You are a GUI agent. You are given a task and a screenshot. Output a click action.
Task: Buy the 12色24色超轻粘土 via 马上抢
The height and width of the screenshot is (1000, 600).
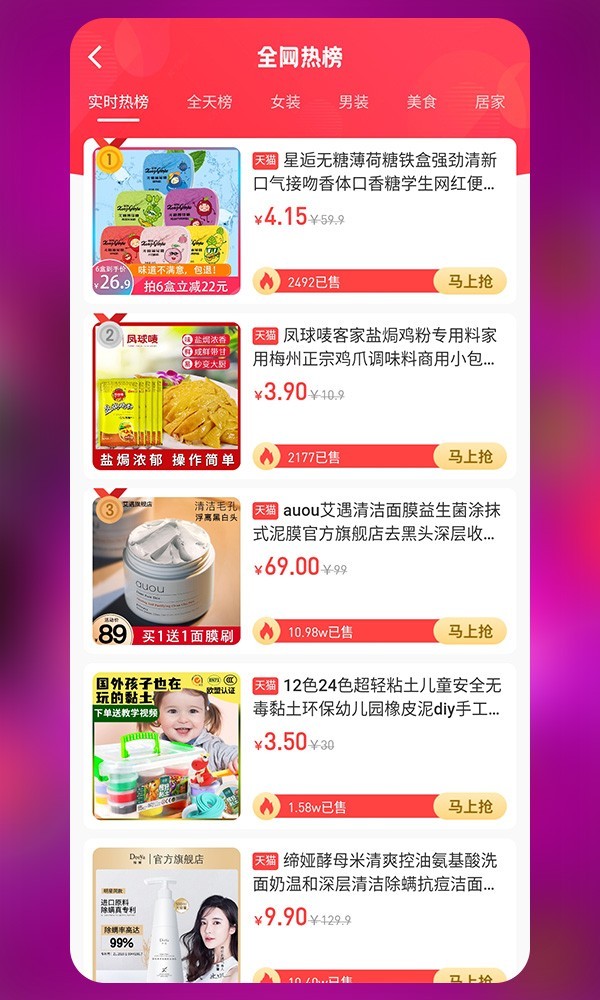click(x=470, y=806)
